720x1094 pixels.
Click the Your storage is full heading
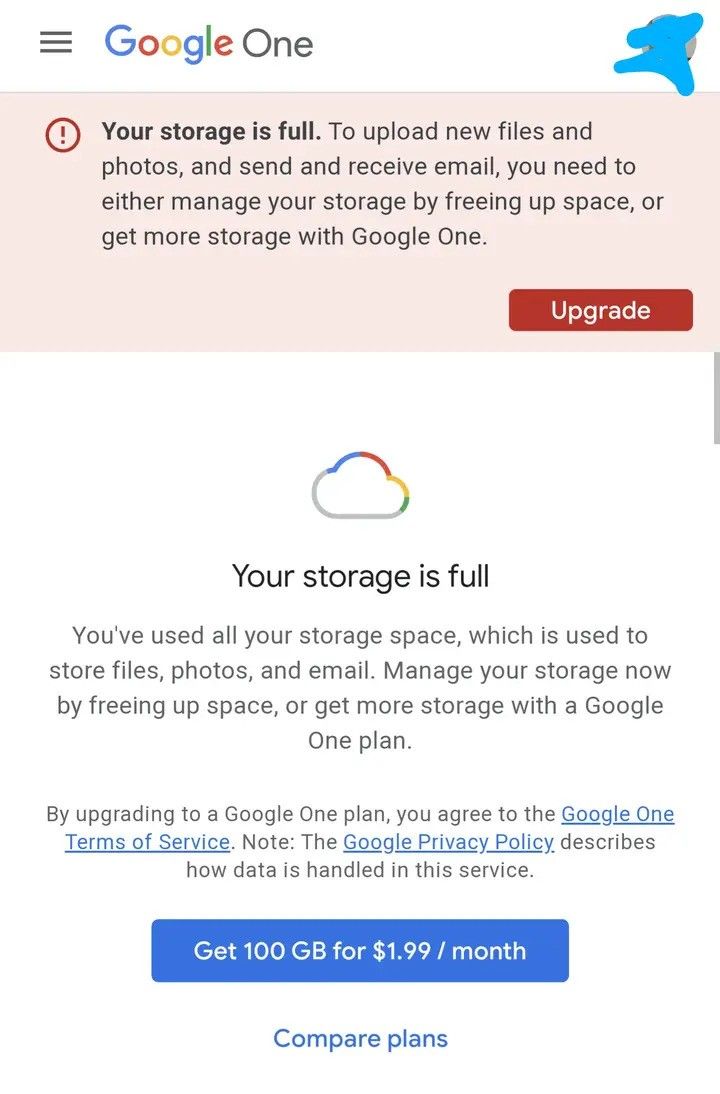[x=360, y=576]
